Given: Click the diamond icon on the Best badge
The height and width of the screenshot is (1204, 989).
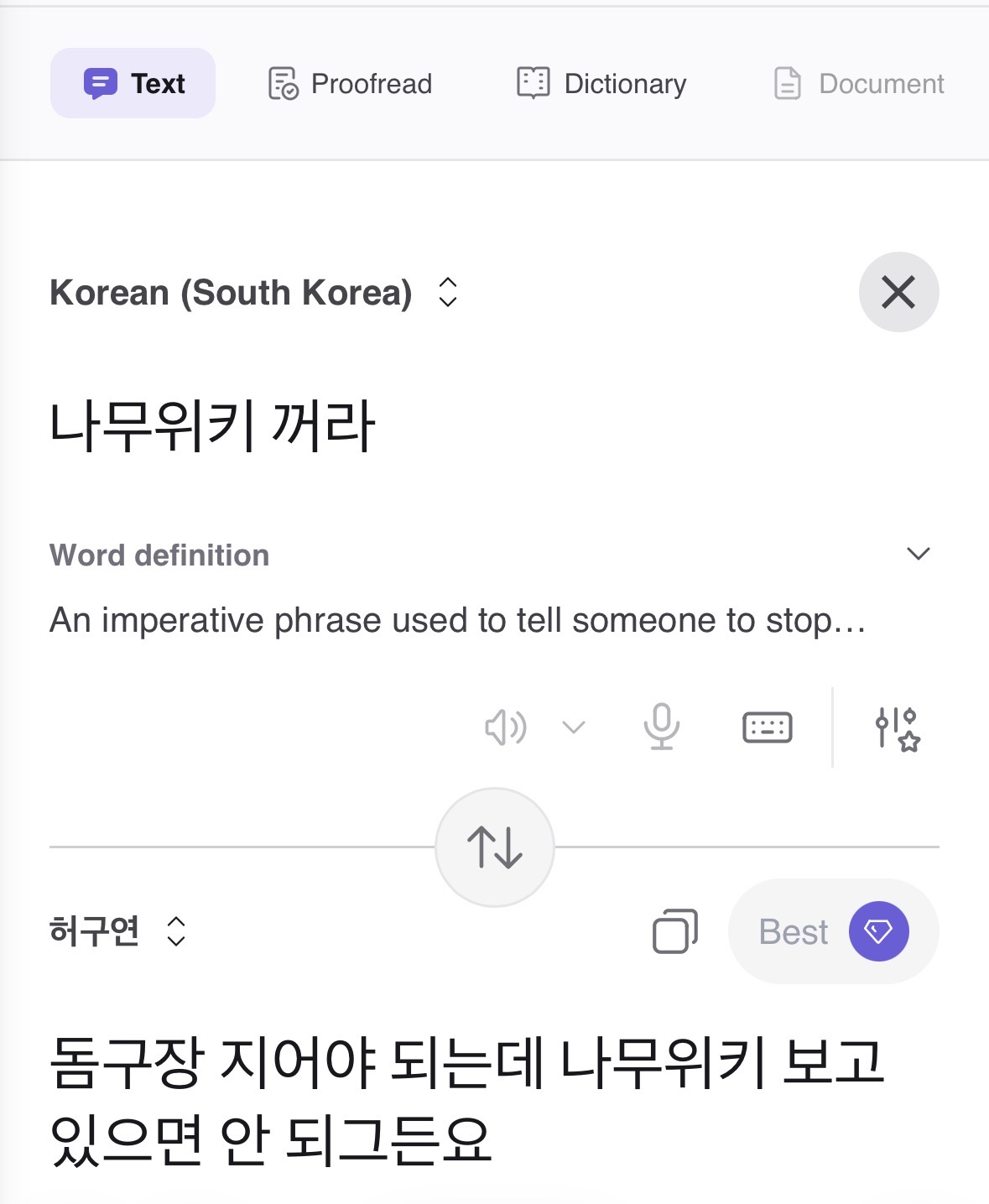Looking at the screenshot, I should pos(877,931).
